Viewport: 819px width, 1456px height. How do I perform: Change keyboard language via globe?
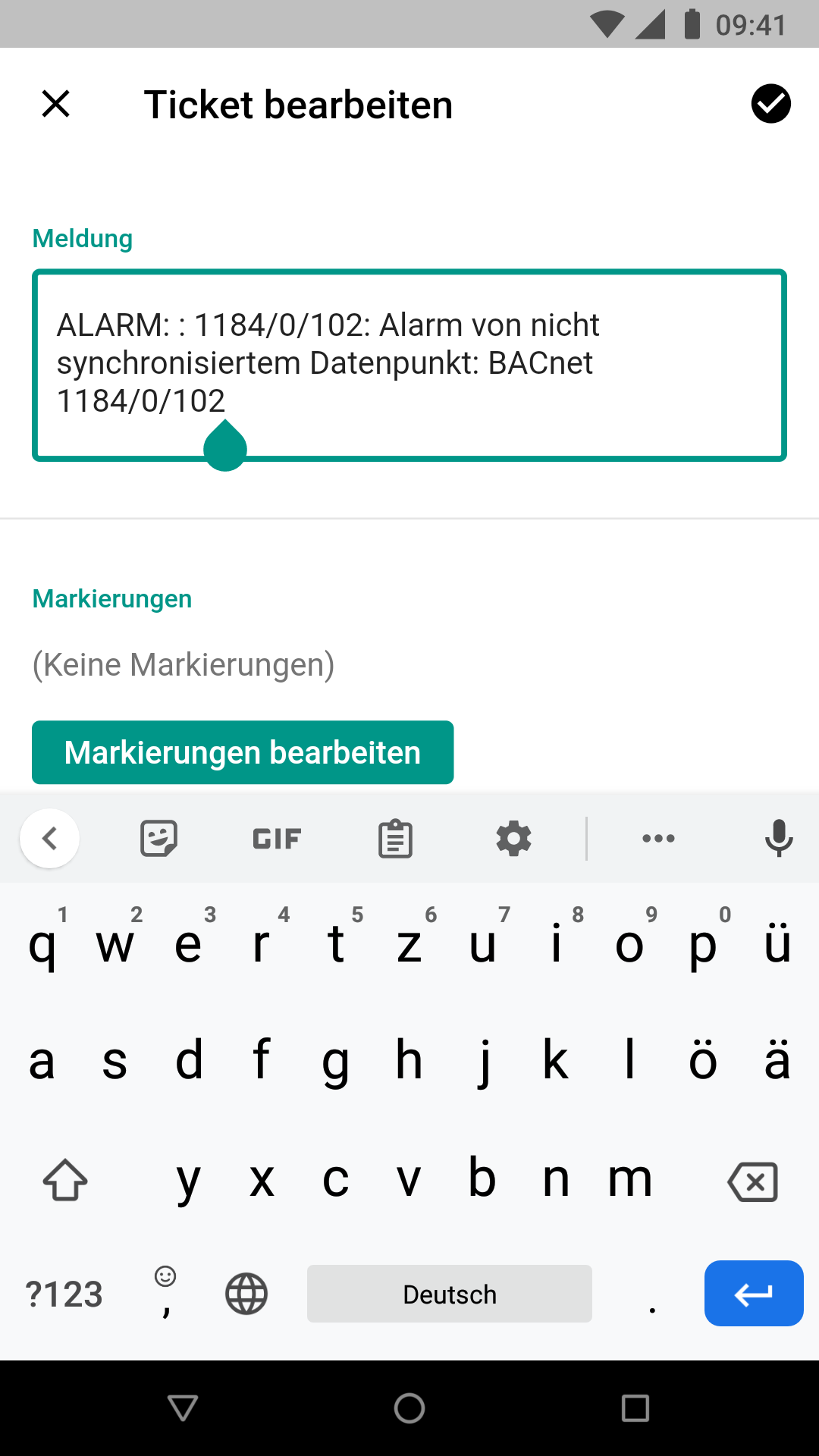point(246,1294)
